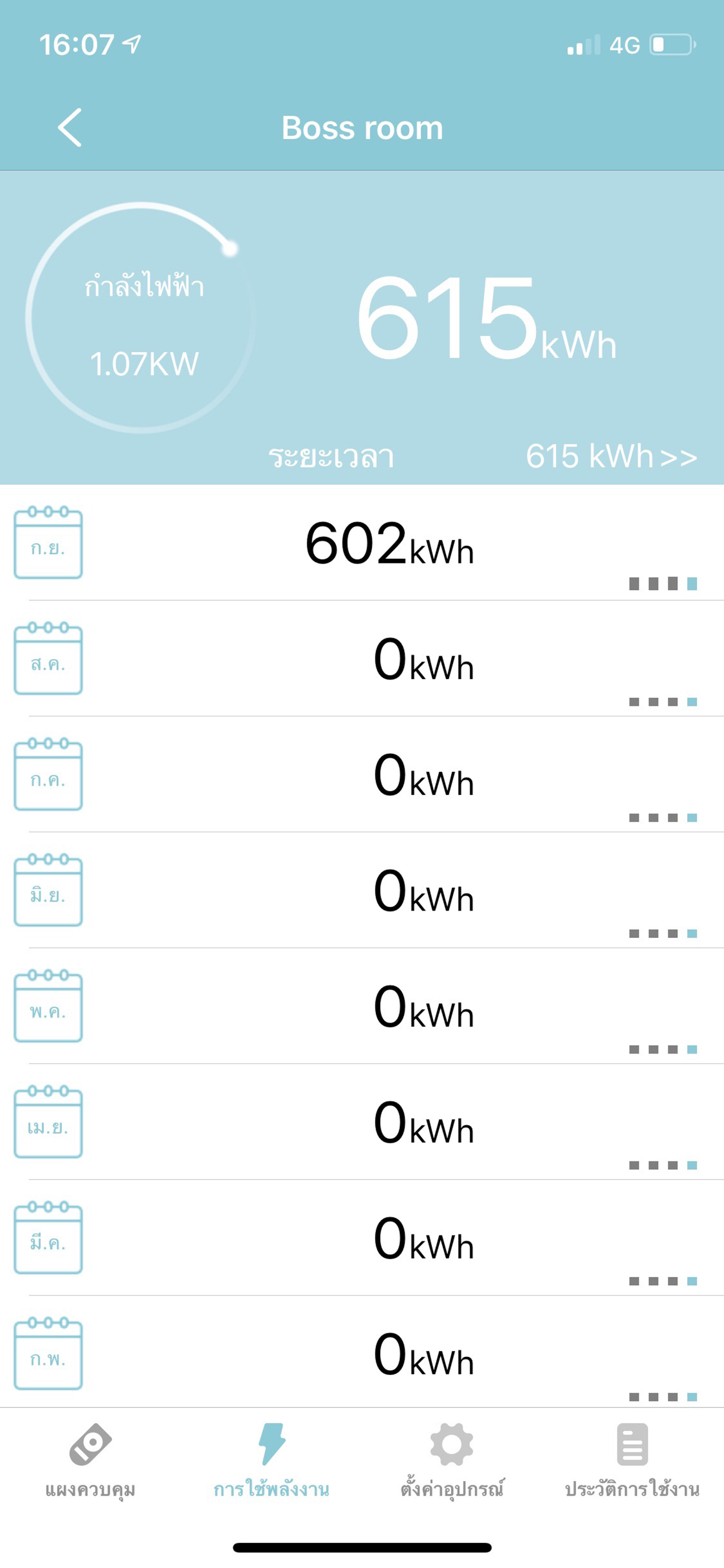The image size is (724, 1568).
Task: Go back from Boss room
Action: coord(69,128)
